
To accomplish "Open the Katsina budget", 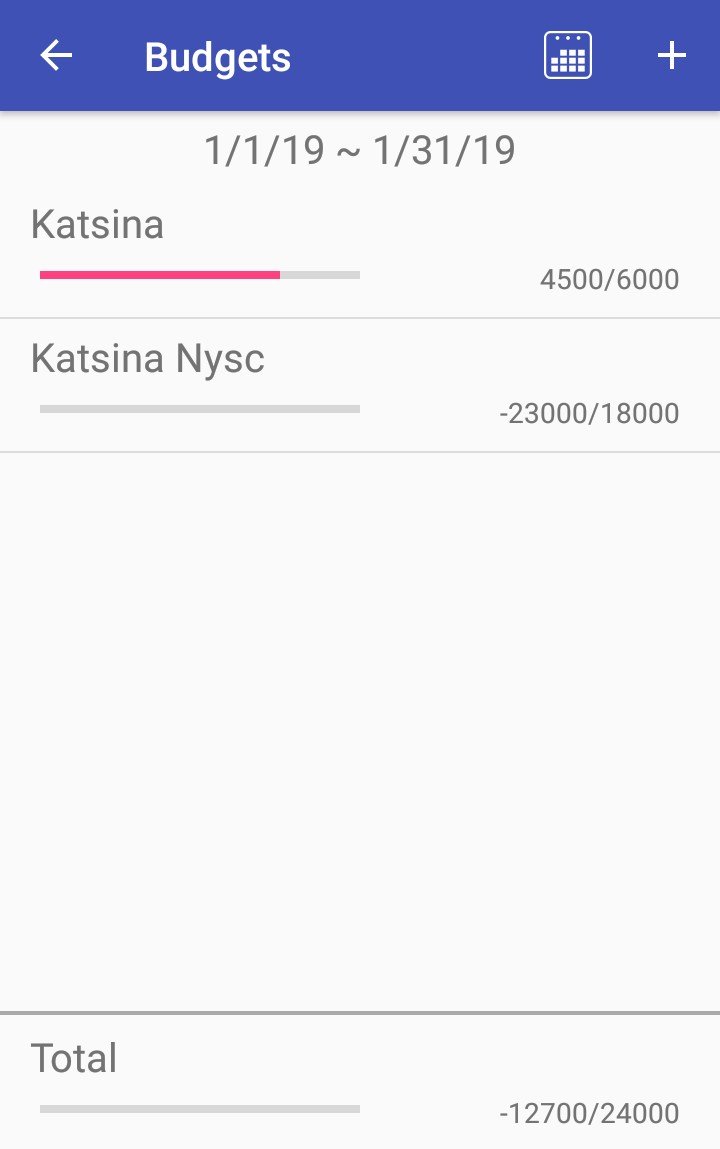I will (360, 250).
